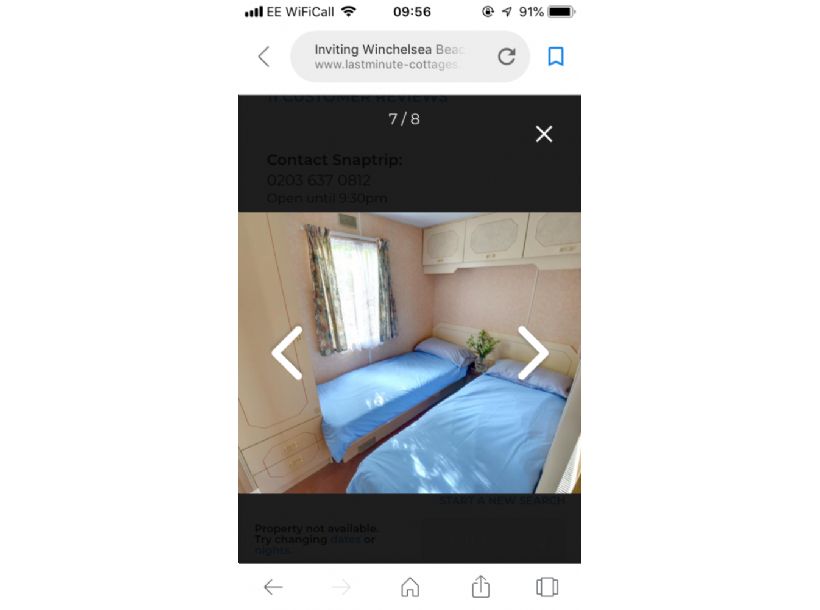Image resolution: width=820 pixels, height=610 pixels.
Task: Bookmark this page
Action: pos(556,57)
